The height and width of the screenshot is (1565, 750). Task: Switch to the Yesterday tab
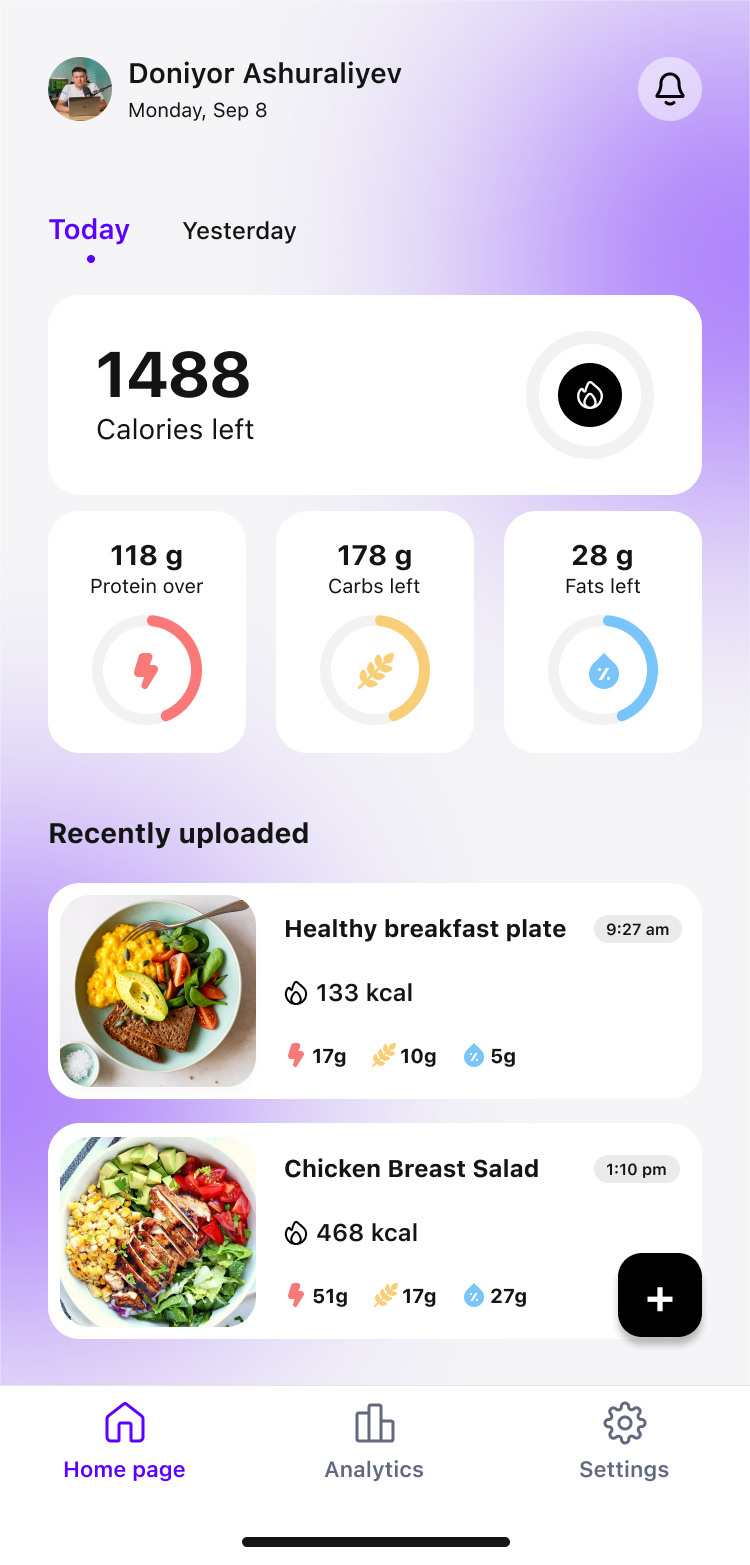point(239,230)
